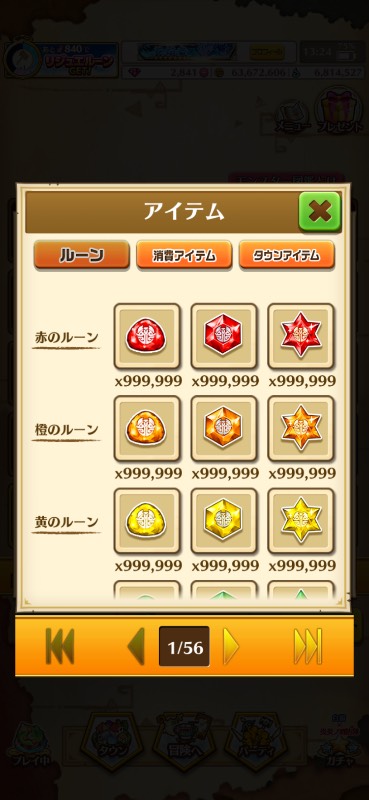View the hexagon yellow rune item

click(x=224, y=521)
